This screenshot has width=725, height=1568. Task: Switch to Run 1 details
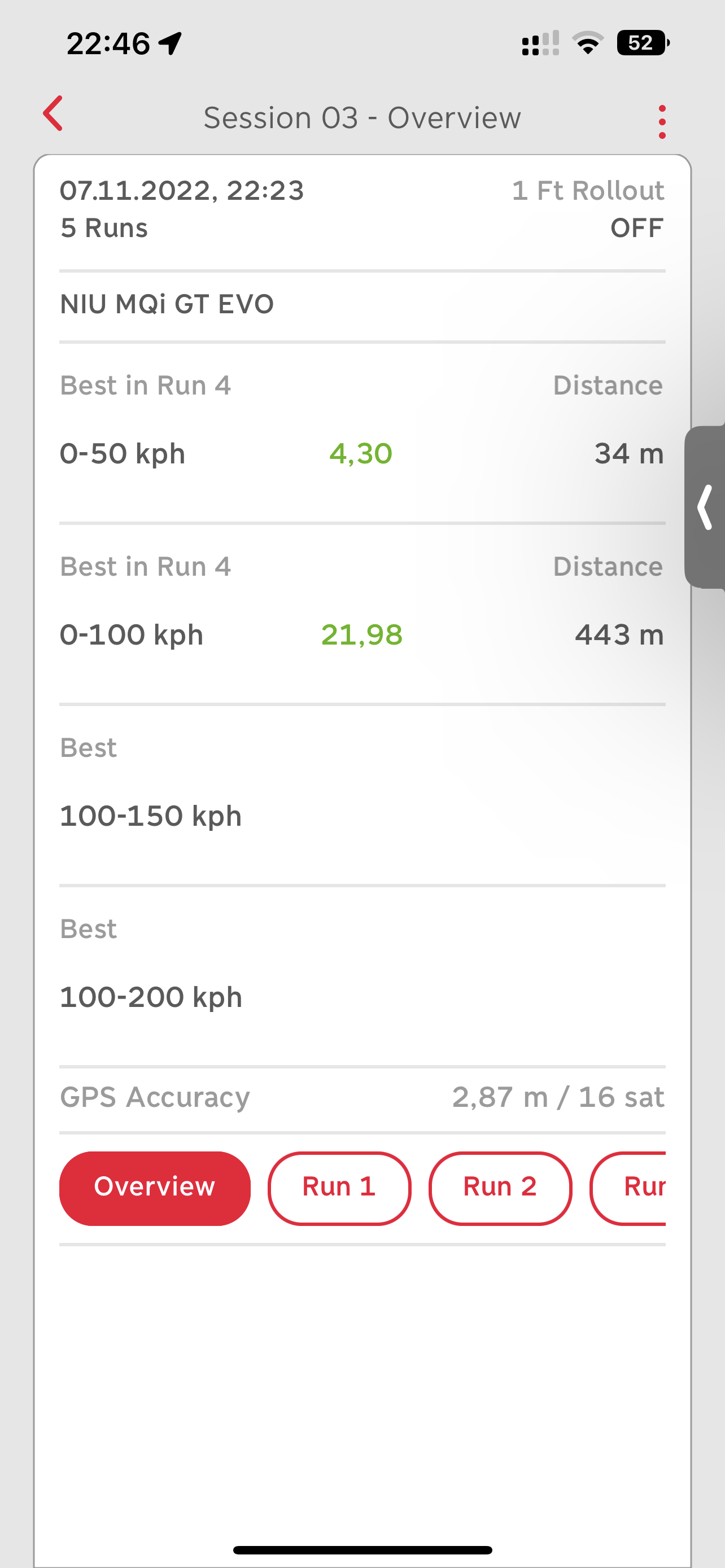(x=339, y=1188)
